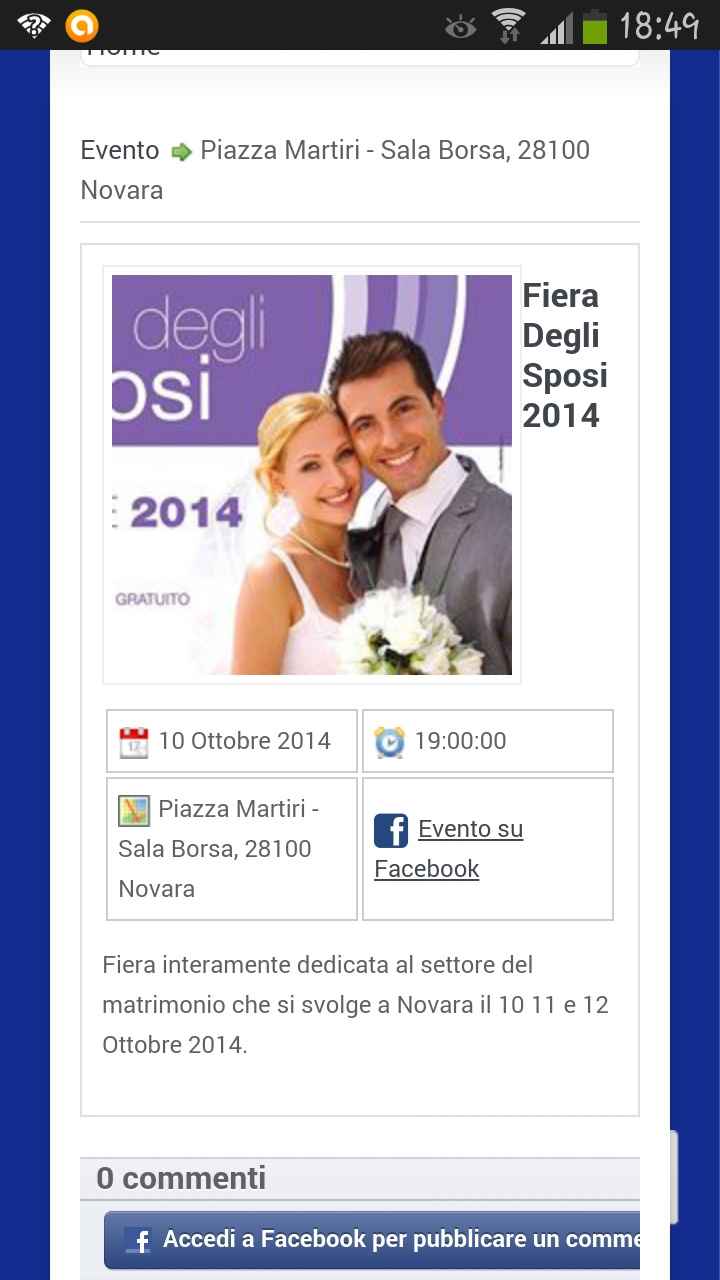Click the orange notification icon in the status bar
Viewport: 720px width, 1280px height.
click(x=82, y=25)
